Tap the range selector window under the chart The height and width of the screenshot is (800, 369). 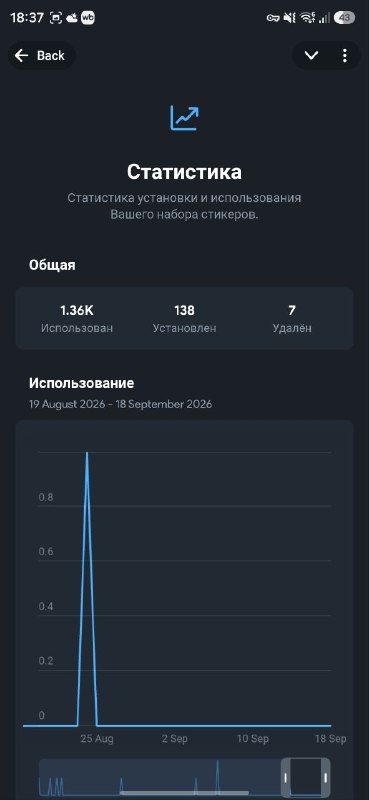pos(305,777)
